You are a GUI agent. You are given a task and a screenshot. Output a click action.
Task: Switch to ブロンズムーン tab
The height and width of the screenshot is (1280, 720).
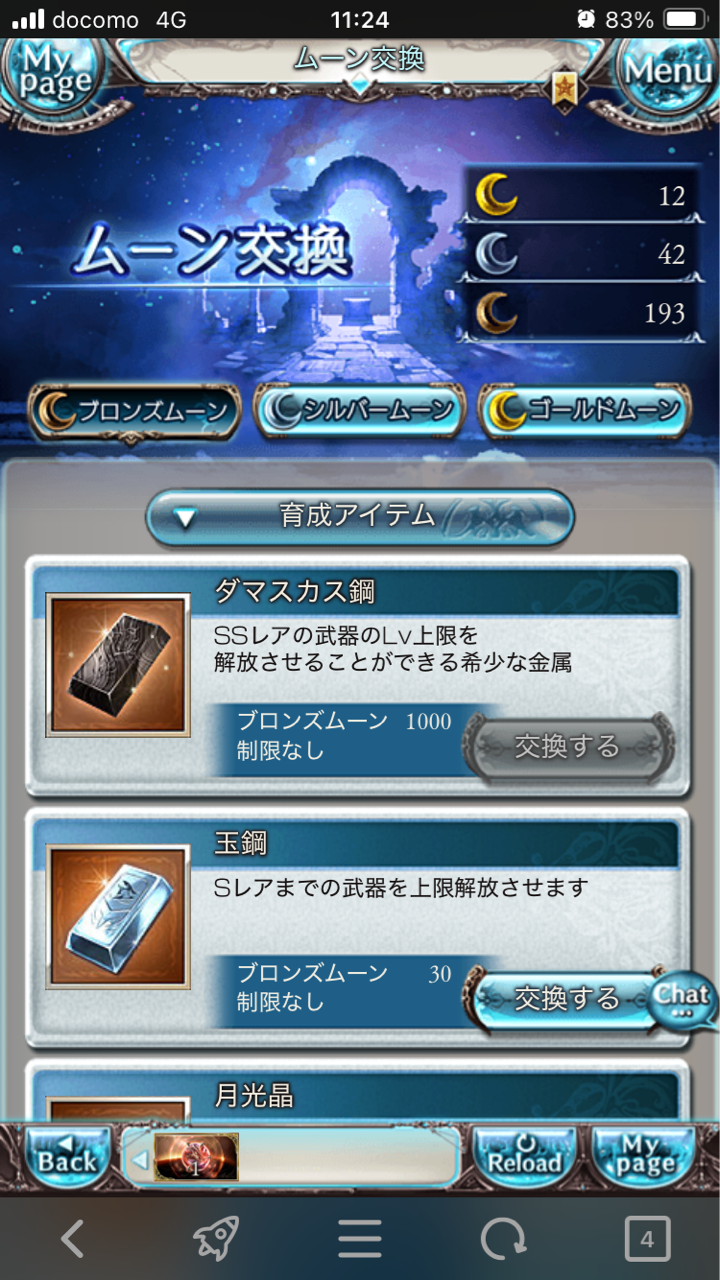coord(135,410)
